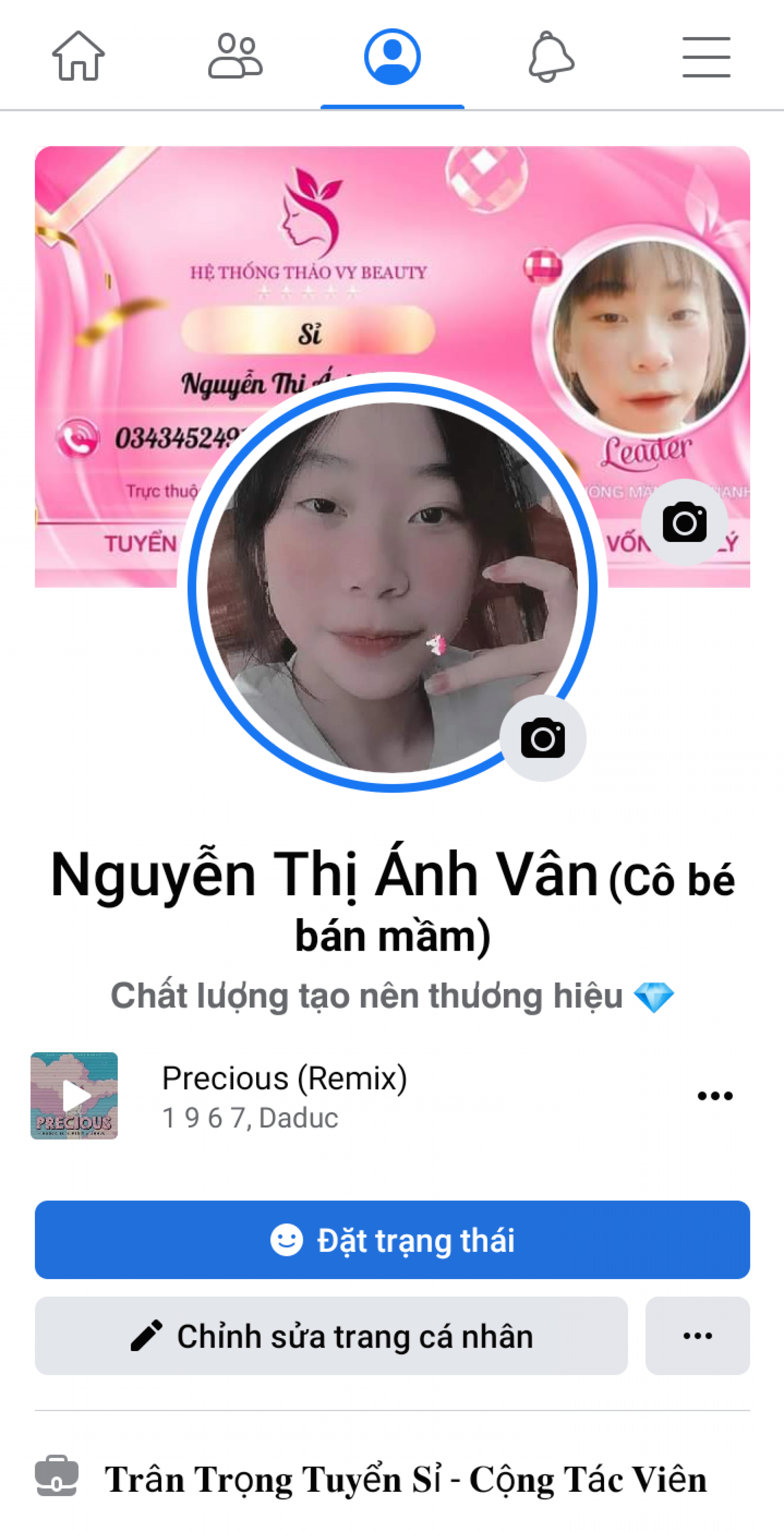Image resolution: width=784 pixels, height=1531 pixels.
Task: Open the notifications bell tab
Action: coord(551,57)
